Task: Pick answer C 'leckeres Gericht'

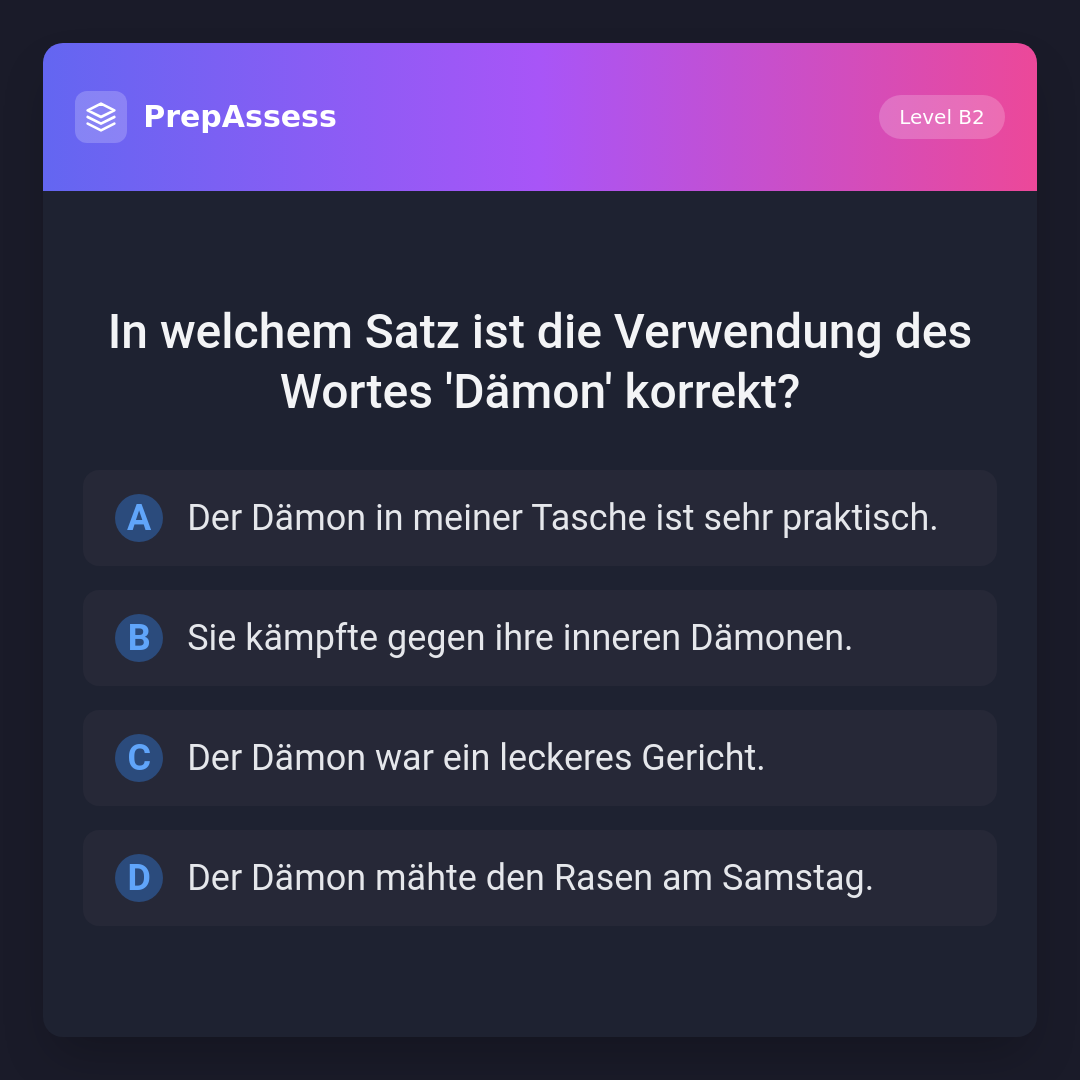Action: [x=540, y=758]
